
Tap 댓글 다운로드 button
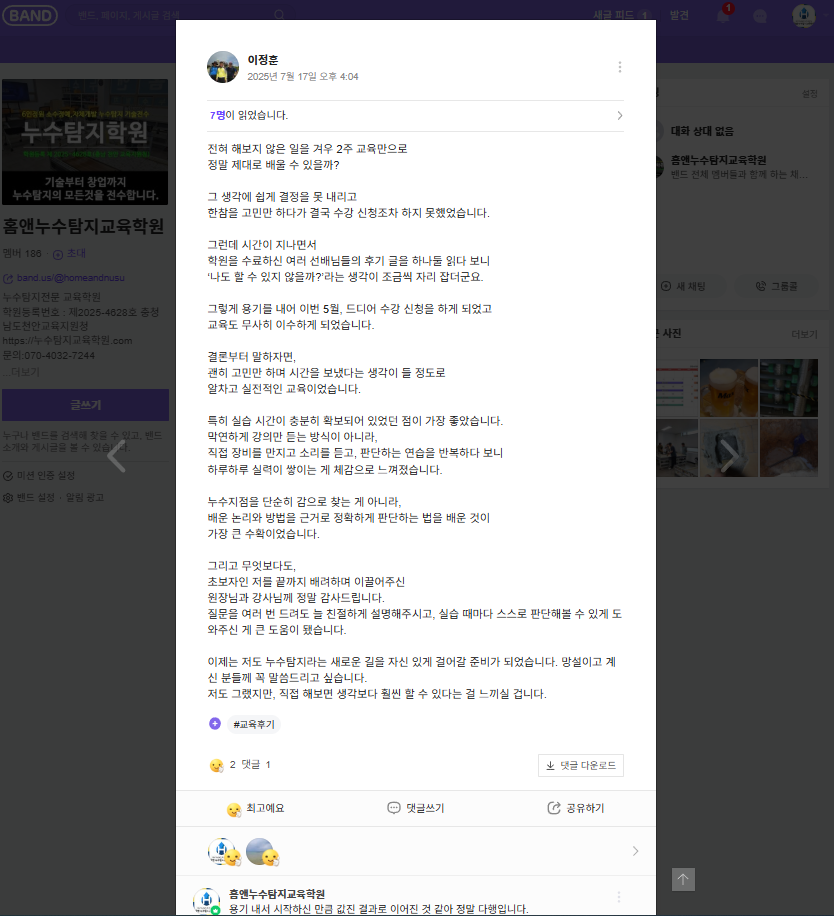tap(580, 765)
